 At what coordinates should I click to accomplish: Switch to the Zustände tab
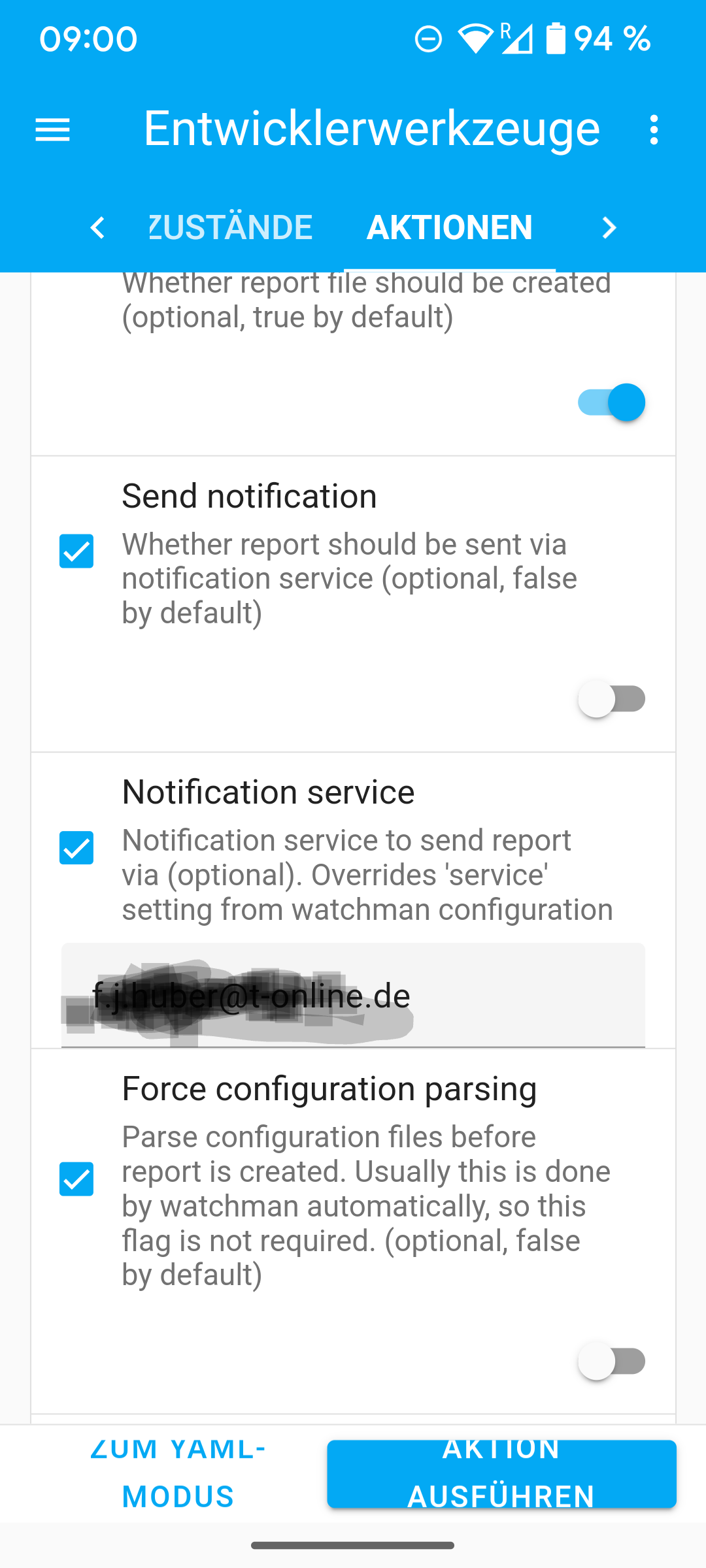pyautogui.click(x=231, y=227)
